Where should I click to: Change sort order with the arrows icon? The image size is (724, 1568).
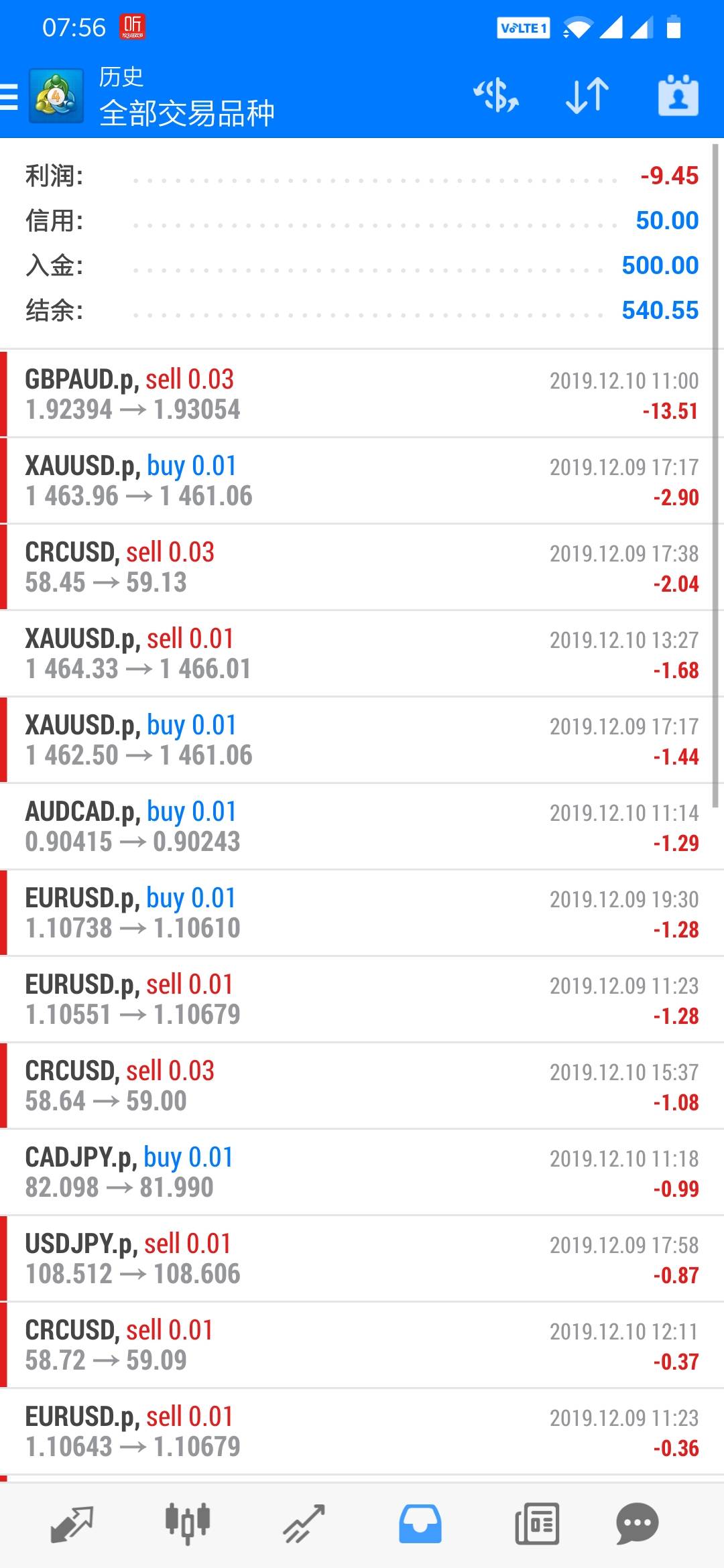[587, 96]
